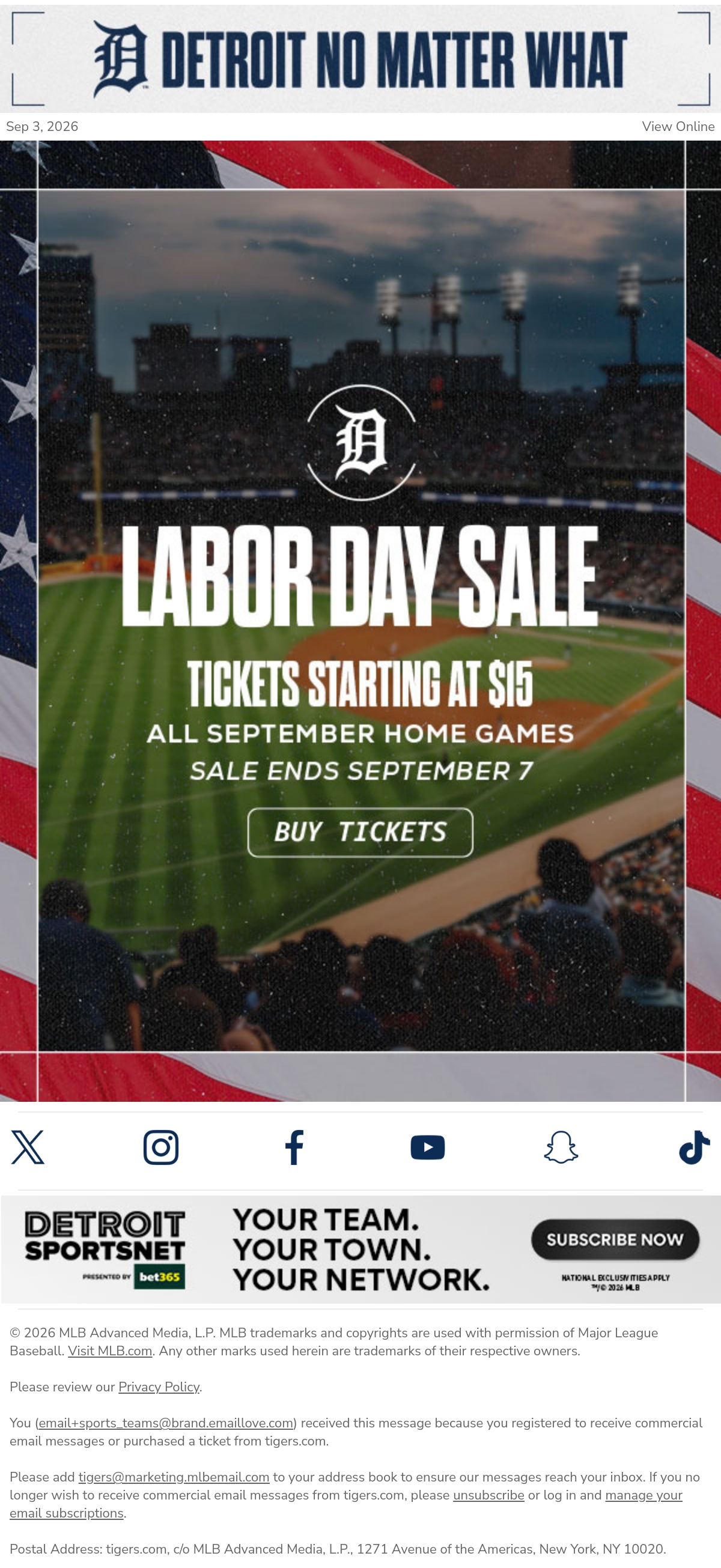Viewport: 721px width, 1568px height.
Task: Tap the email+sports_teams@brand.emaillove.com address
Action: pyautogui.click(x=166, y=1423)
